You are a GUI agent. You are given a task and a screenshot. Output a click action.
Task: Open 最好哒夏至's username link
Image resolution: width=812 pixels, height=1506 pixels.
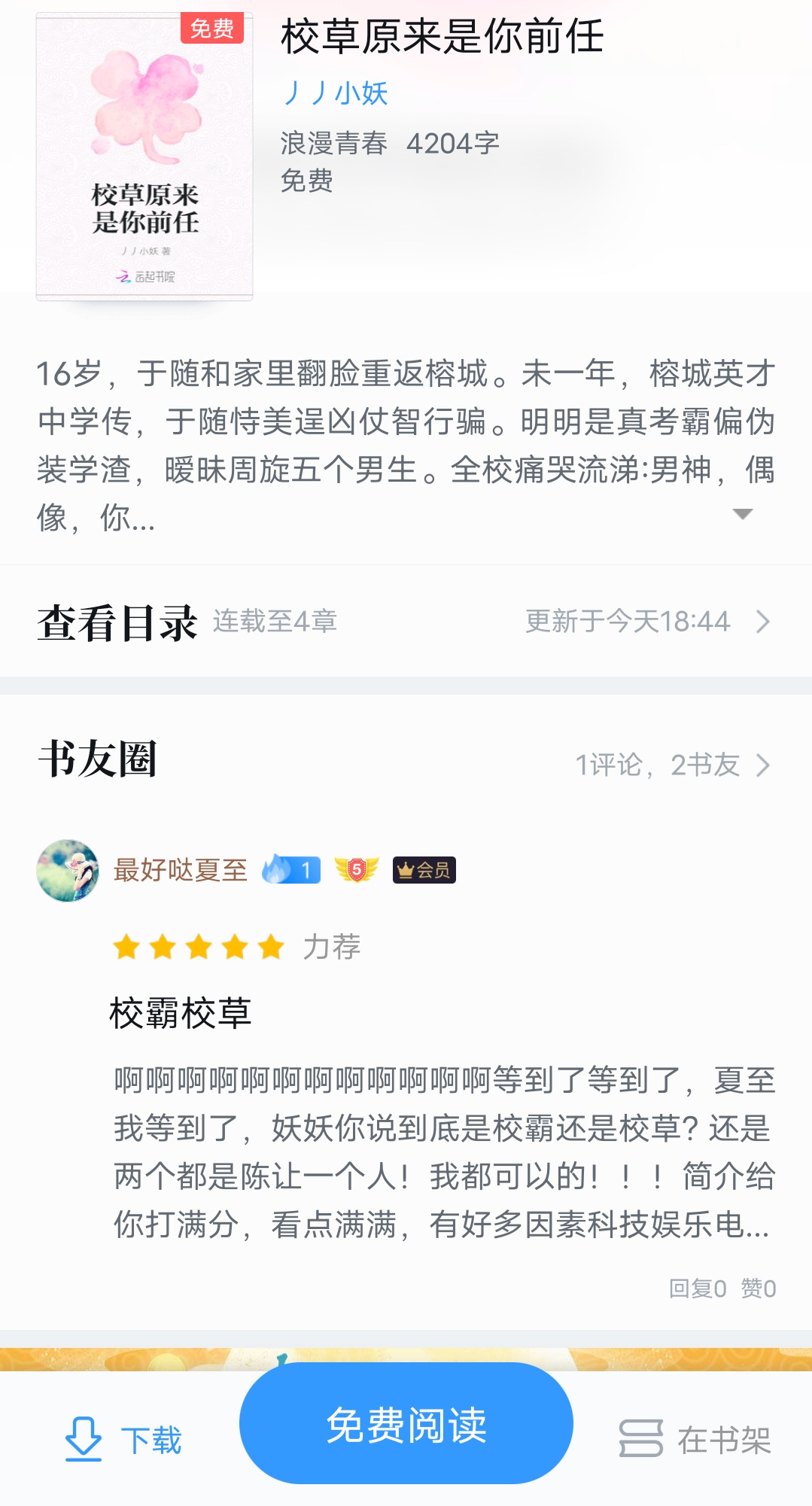(x=181, y=871)
